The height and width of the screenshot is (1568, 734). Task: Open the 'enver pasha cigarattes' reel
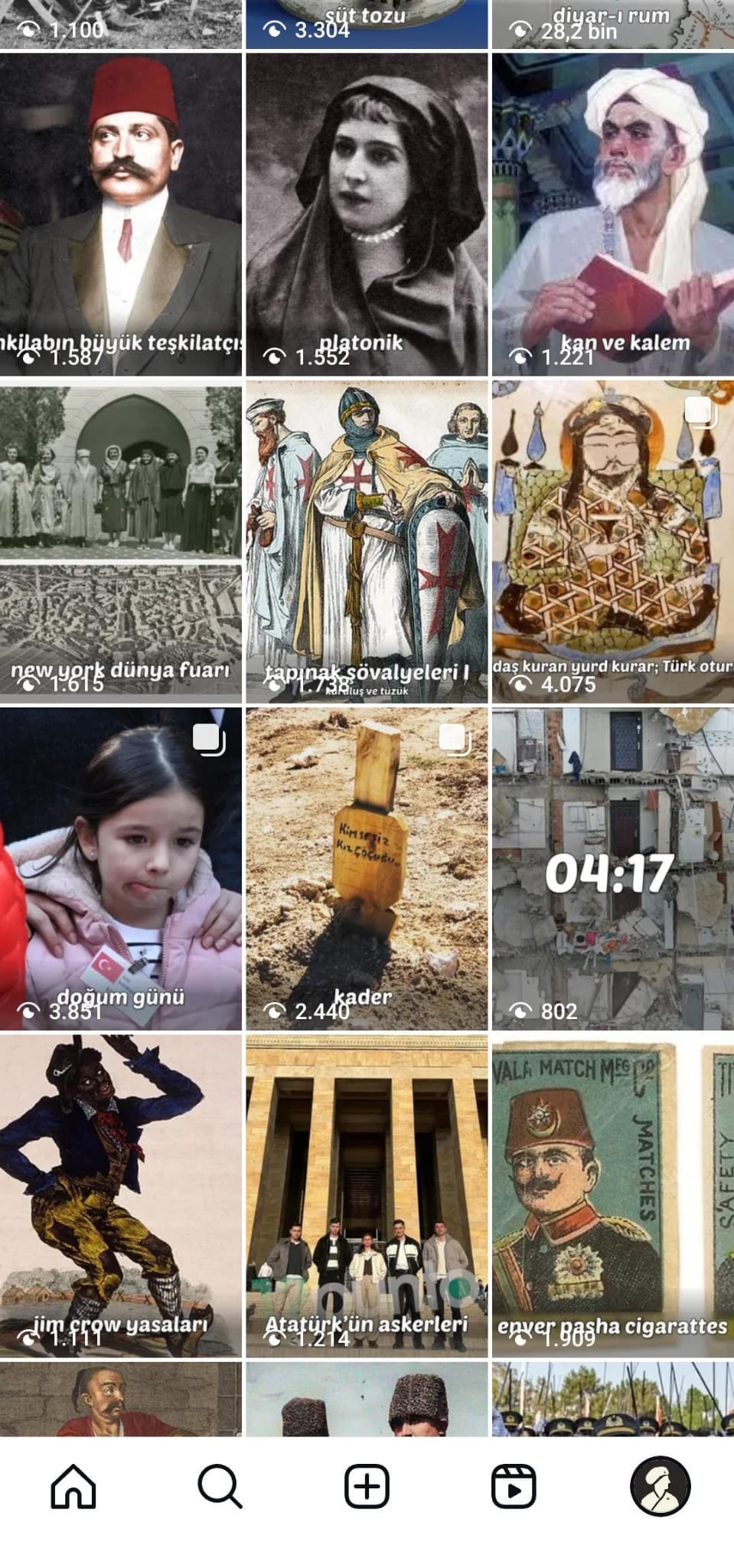click(x=612, y=1194)
